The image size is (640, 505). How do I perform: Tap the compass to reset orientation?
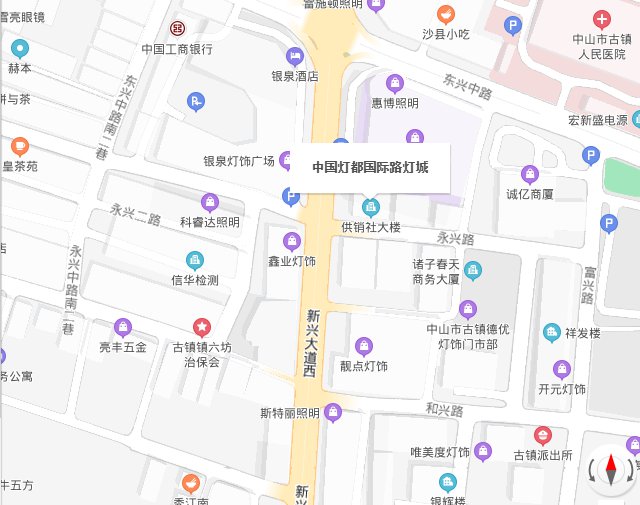(610, 469)
